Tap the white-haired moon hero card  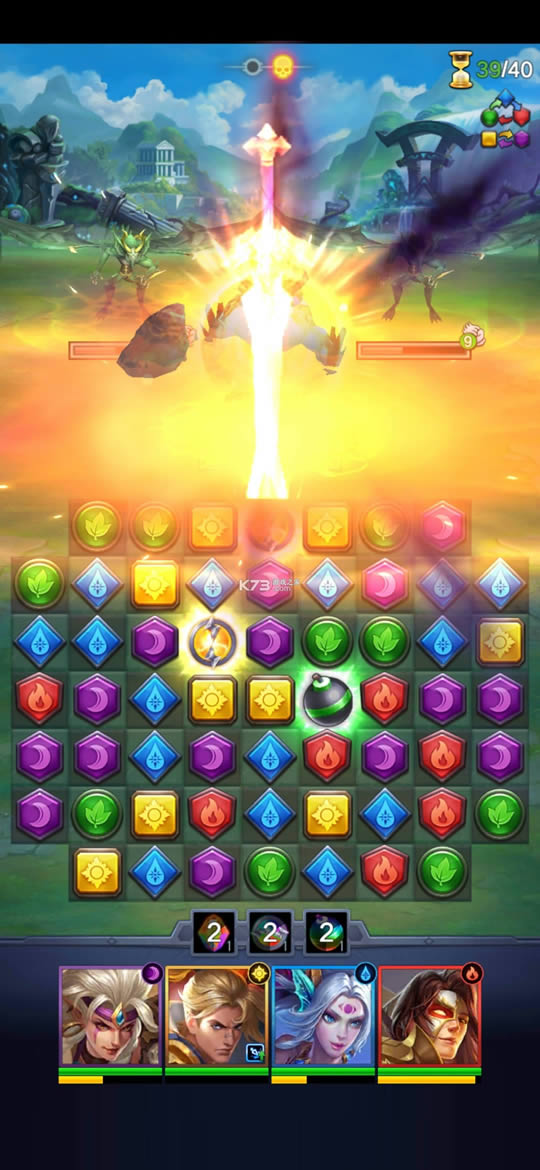(110, 1016)
